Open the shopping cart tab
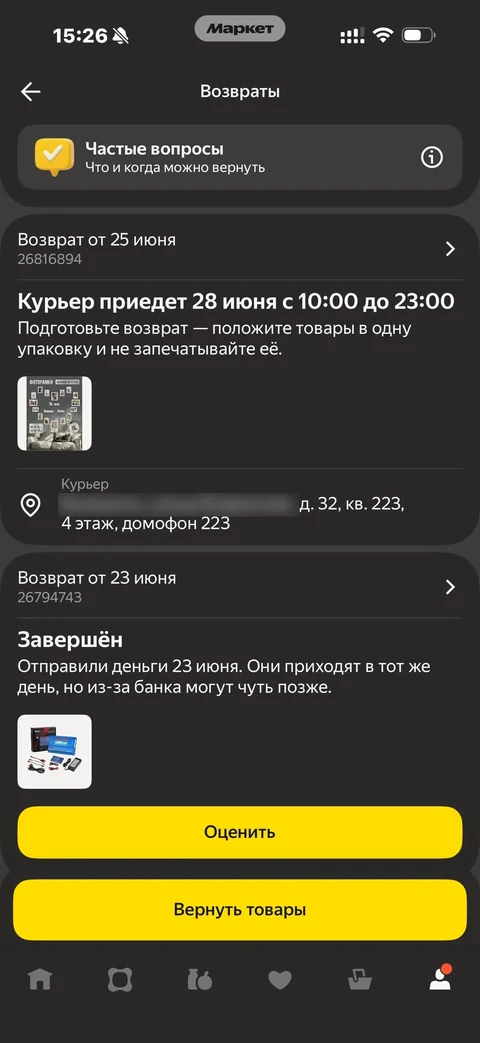The image size is (480, 1043). click(360, 979)
